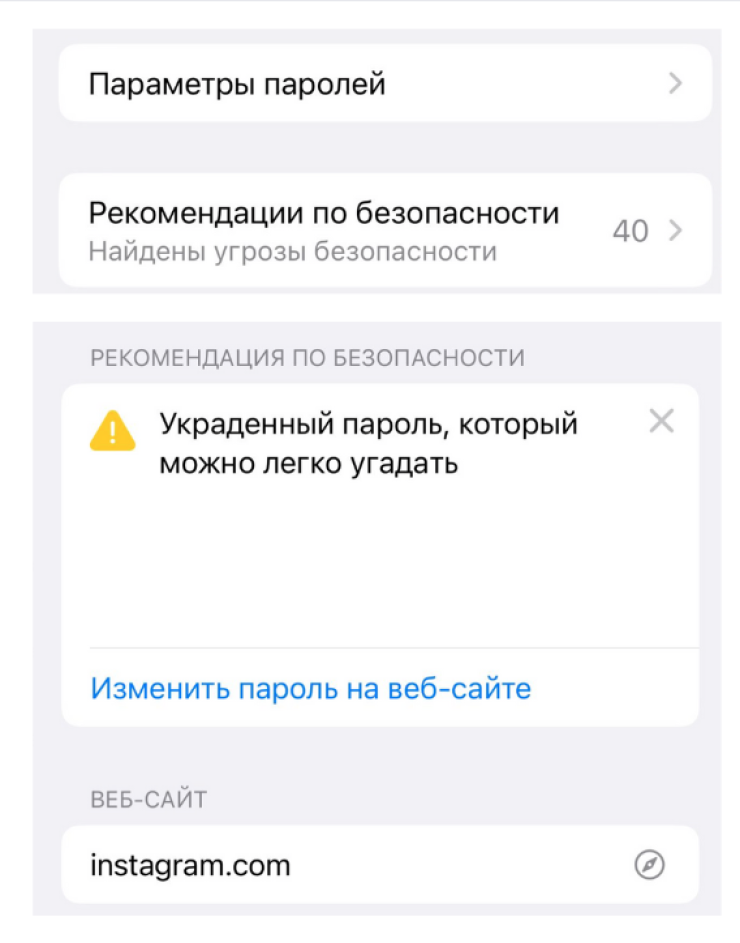Open instagram.com via the compass icon
740x943 pixels.
tap(650, 864)
